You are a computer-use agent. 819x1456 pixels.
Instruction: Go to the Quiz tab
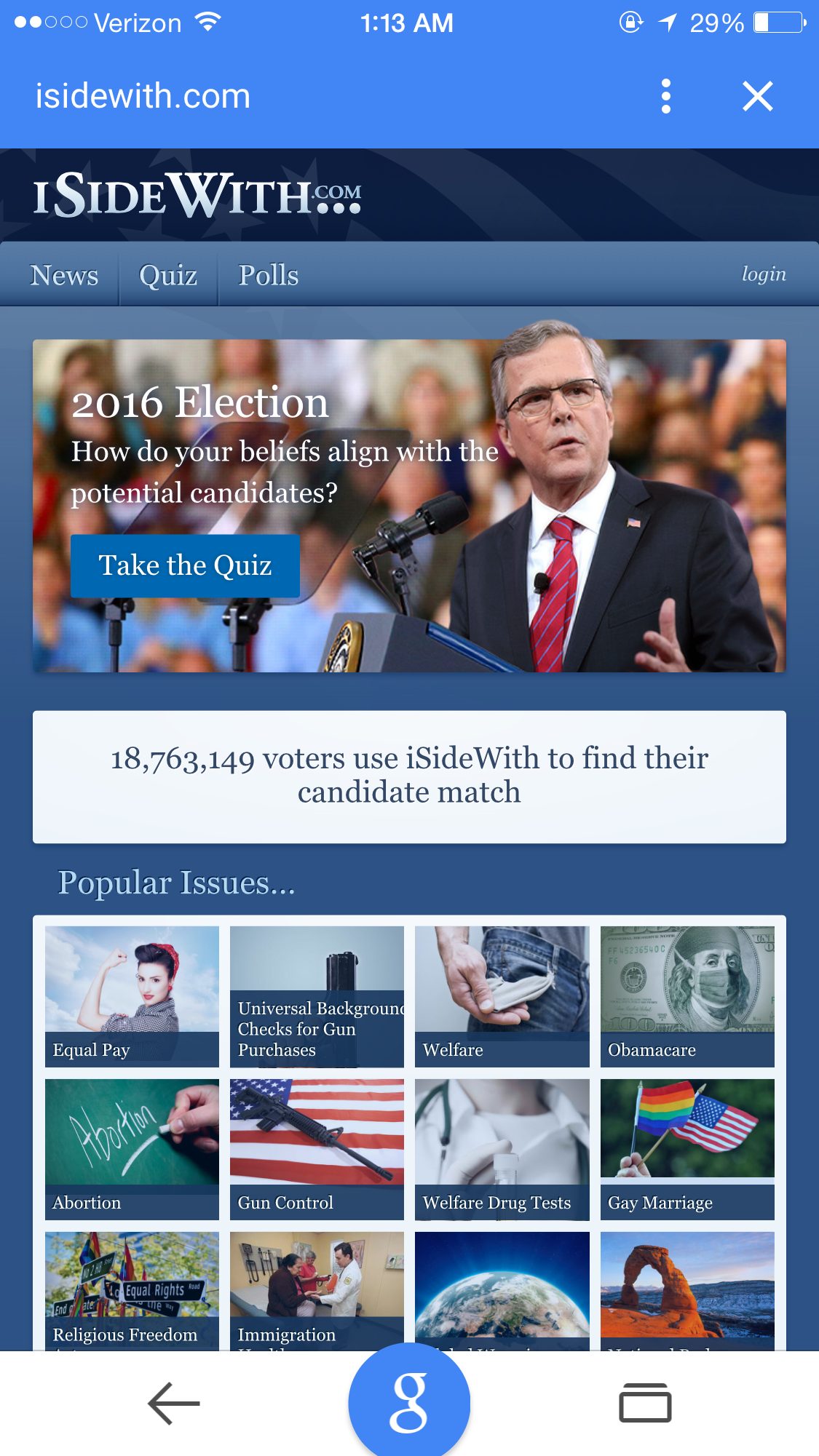pyautogui.click(x=168, y=276)
